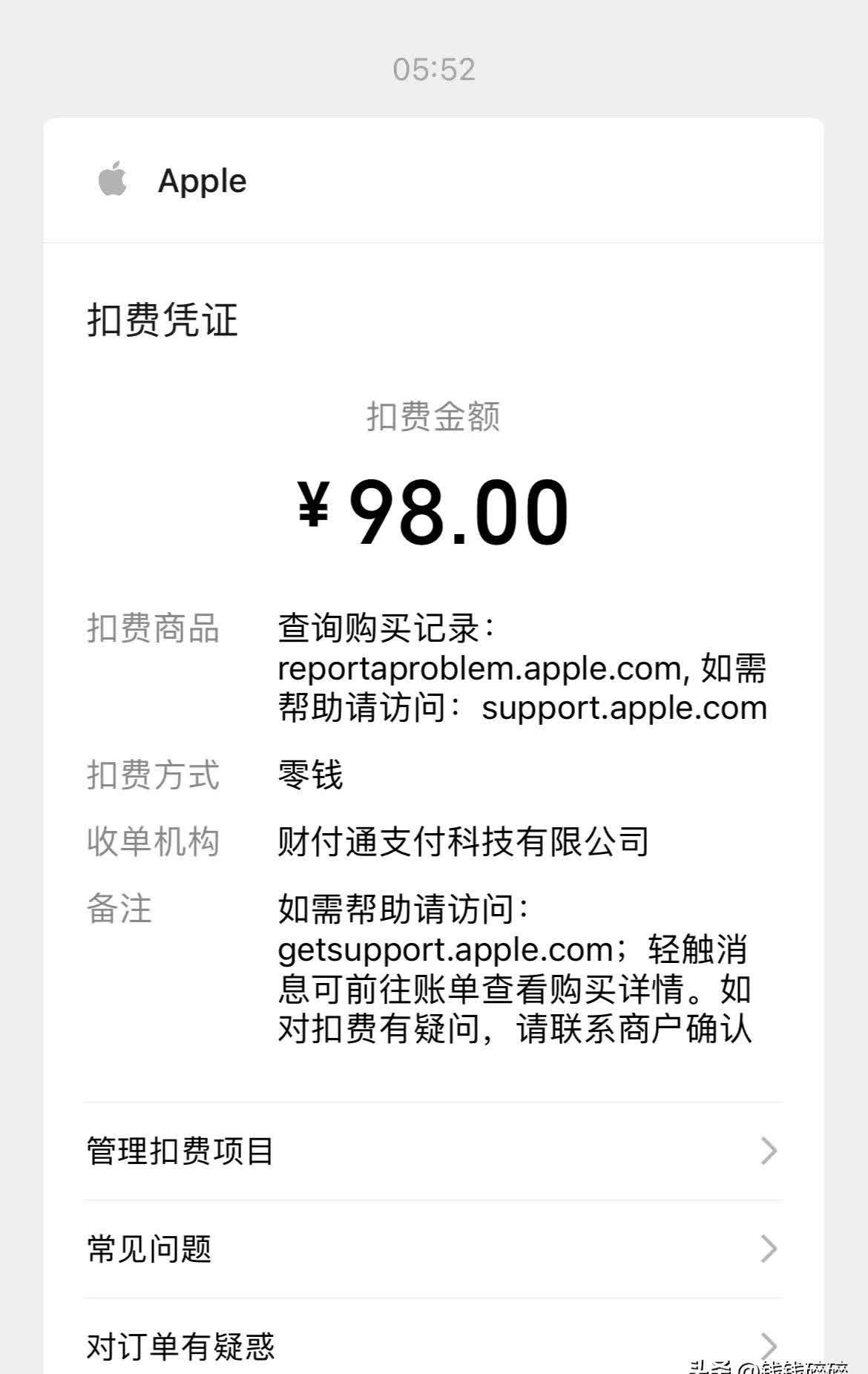Open the 常见问题 FAQ section
868x1374 pixels.
coord(148,1250)
